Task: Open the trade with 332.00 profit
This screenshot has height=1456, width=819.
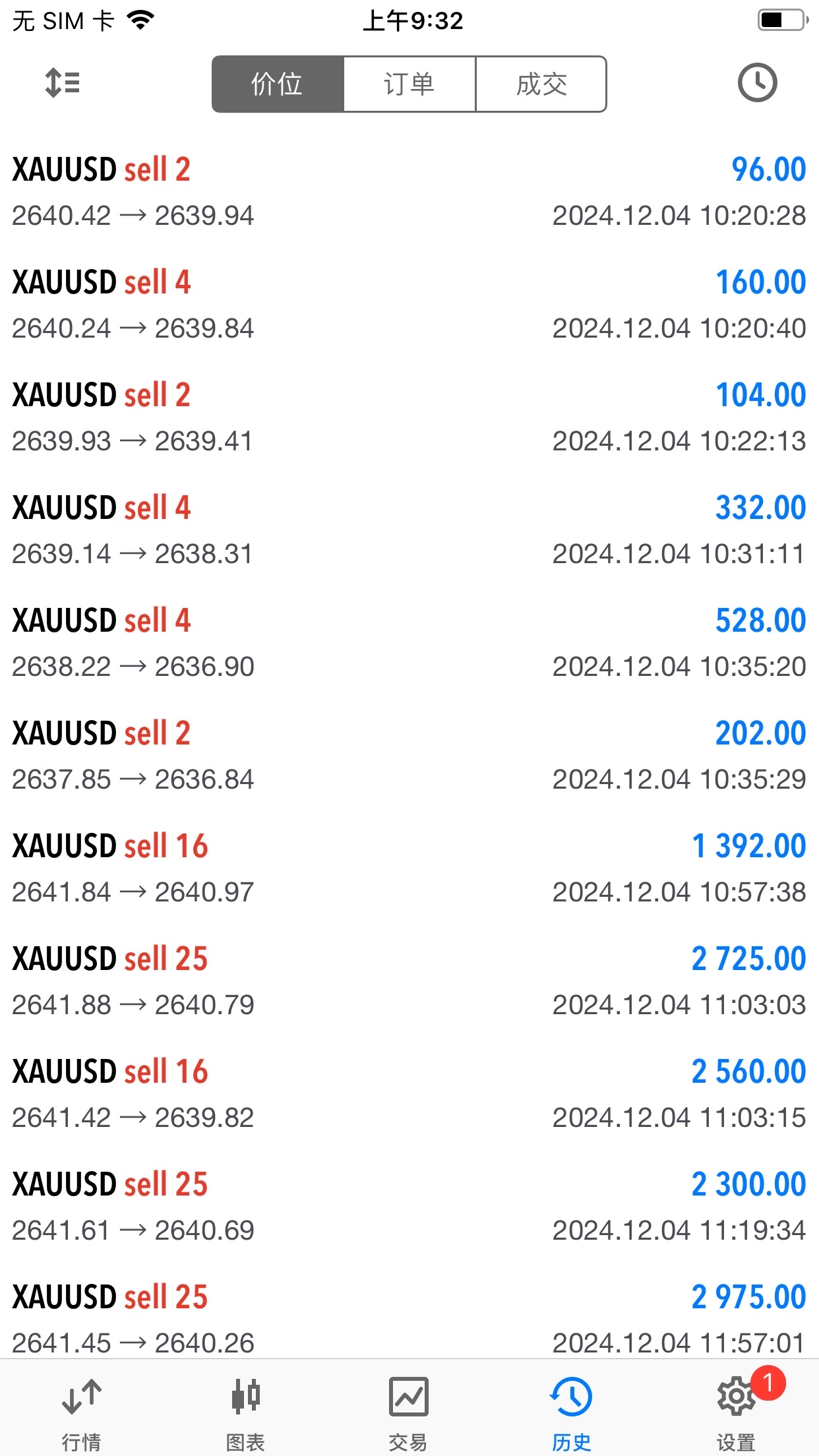Action: [409, 530]
